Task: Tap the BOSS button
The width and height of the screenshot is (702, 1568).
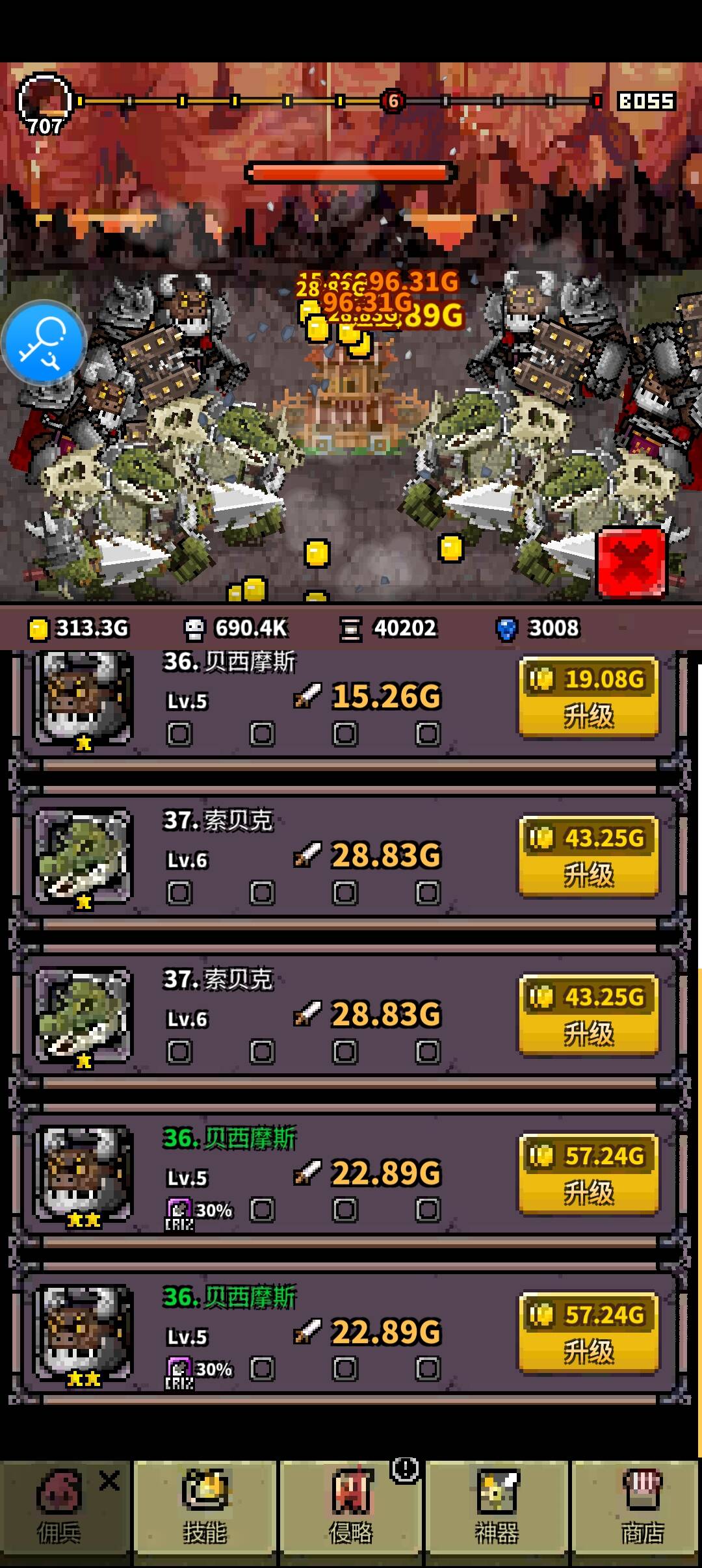Action: pyautogui.click(x=646, y=101)
